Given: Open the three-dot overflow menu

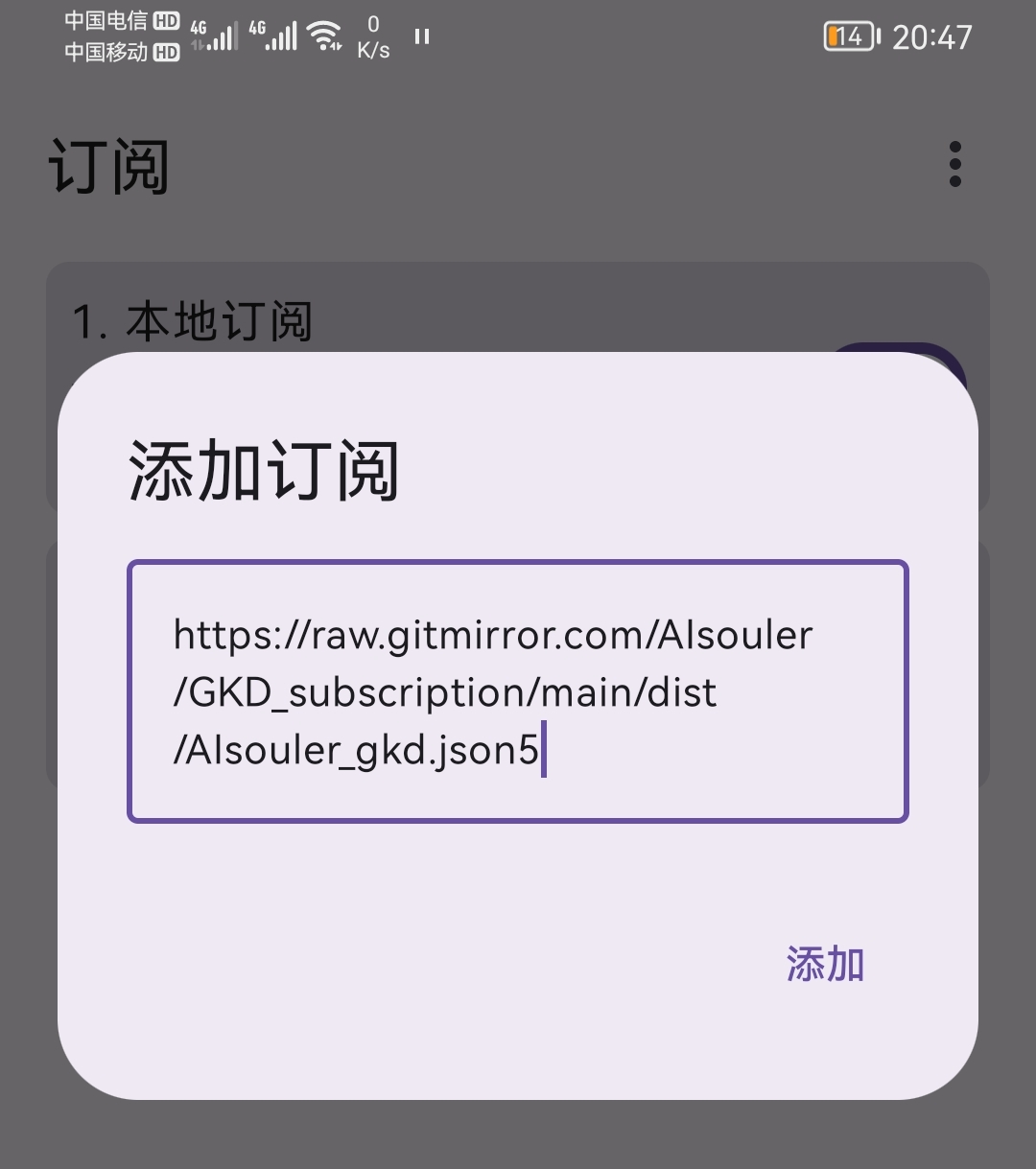Looking at the screenshot, I should (954, 165).
